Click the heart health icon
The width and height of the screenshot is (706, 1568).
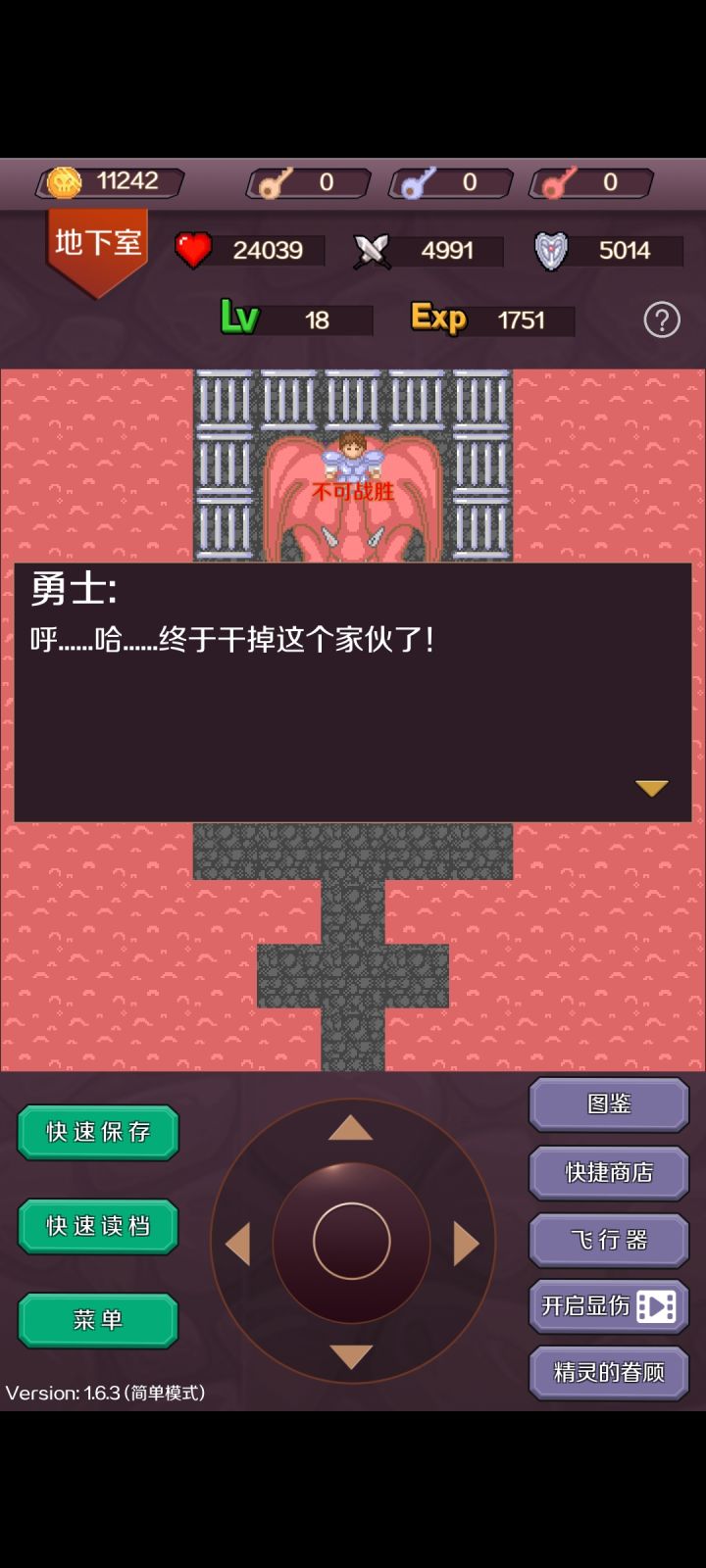[x=193, y=250]
